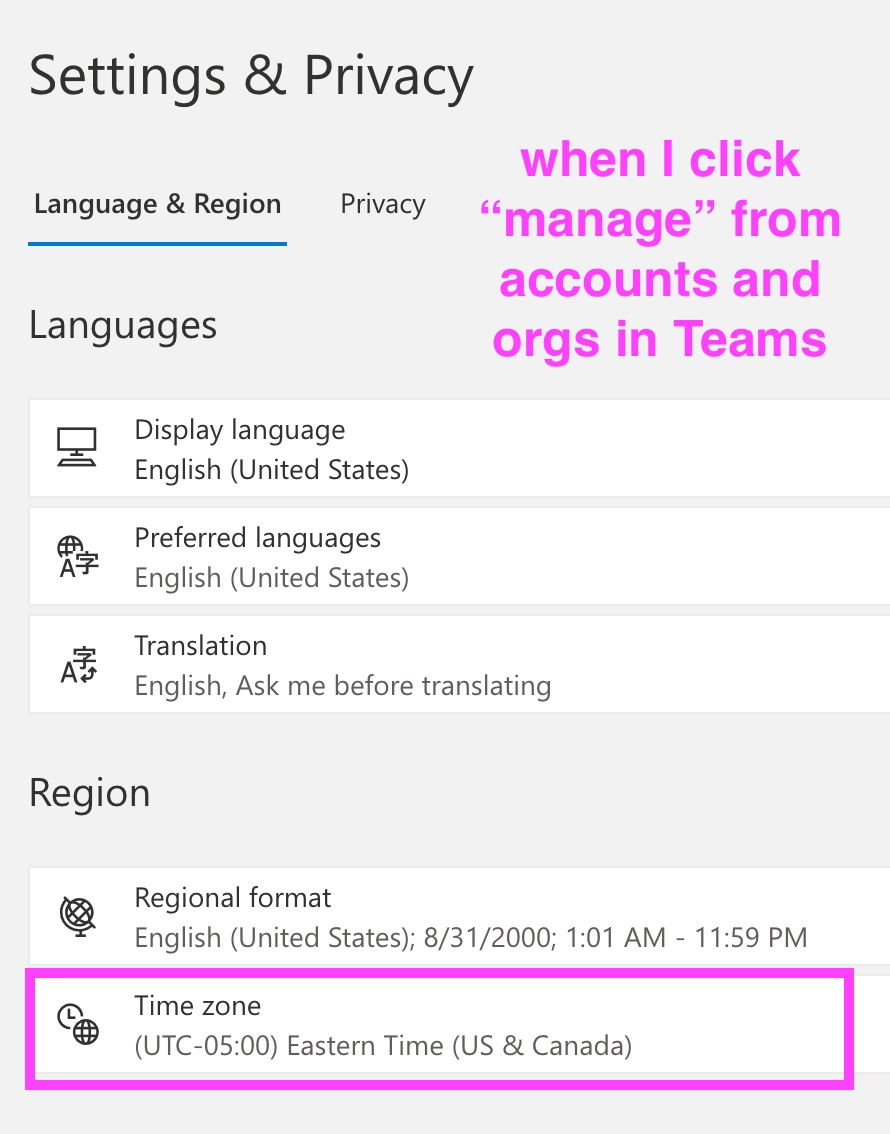Viewport: 890px width, 1134px height.
Task: Open Regional format setting
Action: click(x=450, y=917)
